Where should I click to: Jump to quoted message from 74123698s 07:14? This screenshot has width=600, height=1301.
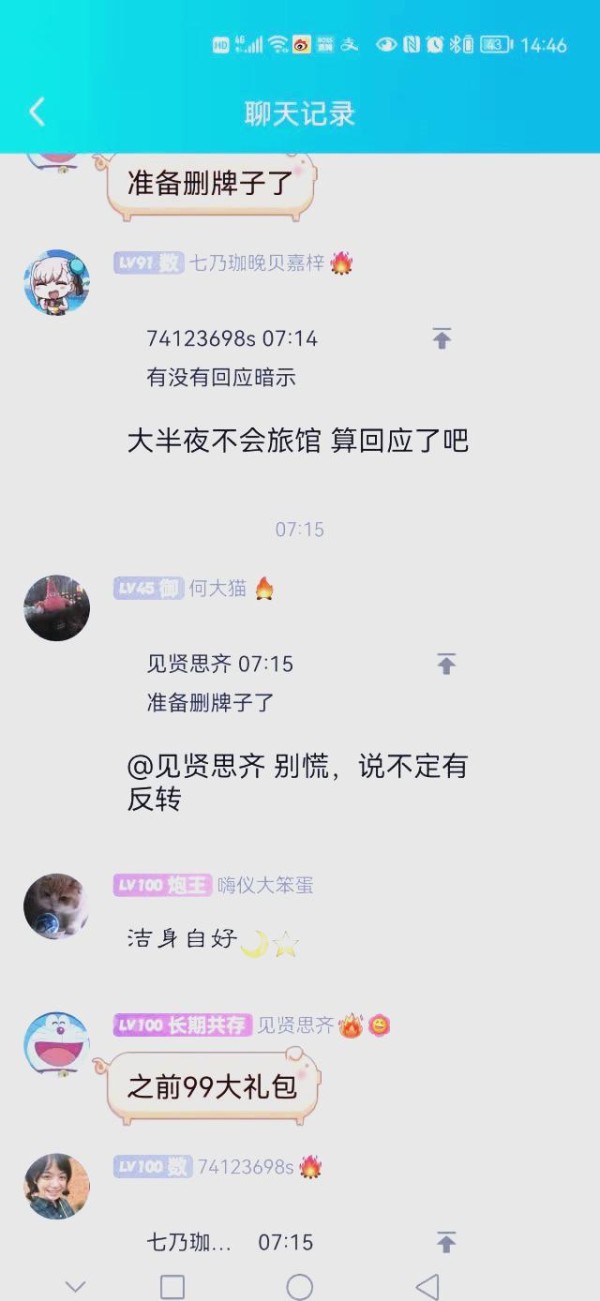(x=442, y=339)
